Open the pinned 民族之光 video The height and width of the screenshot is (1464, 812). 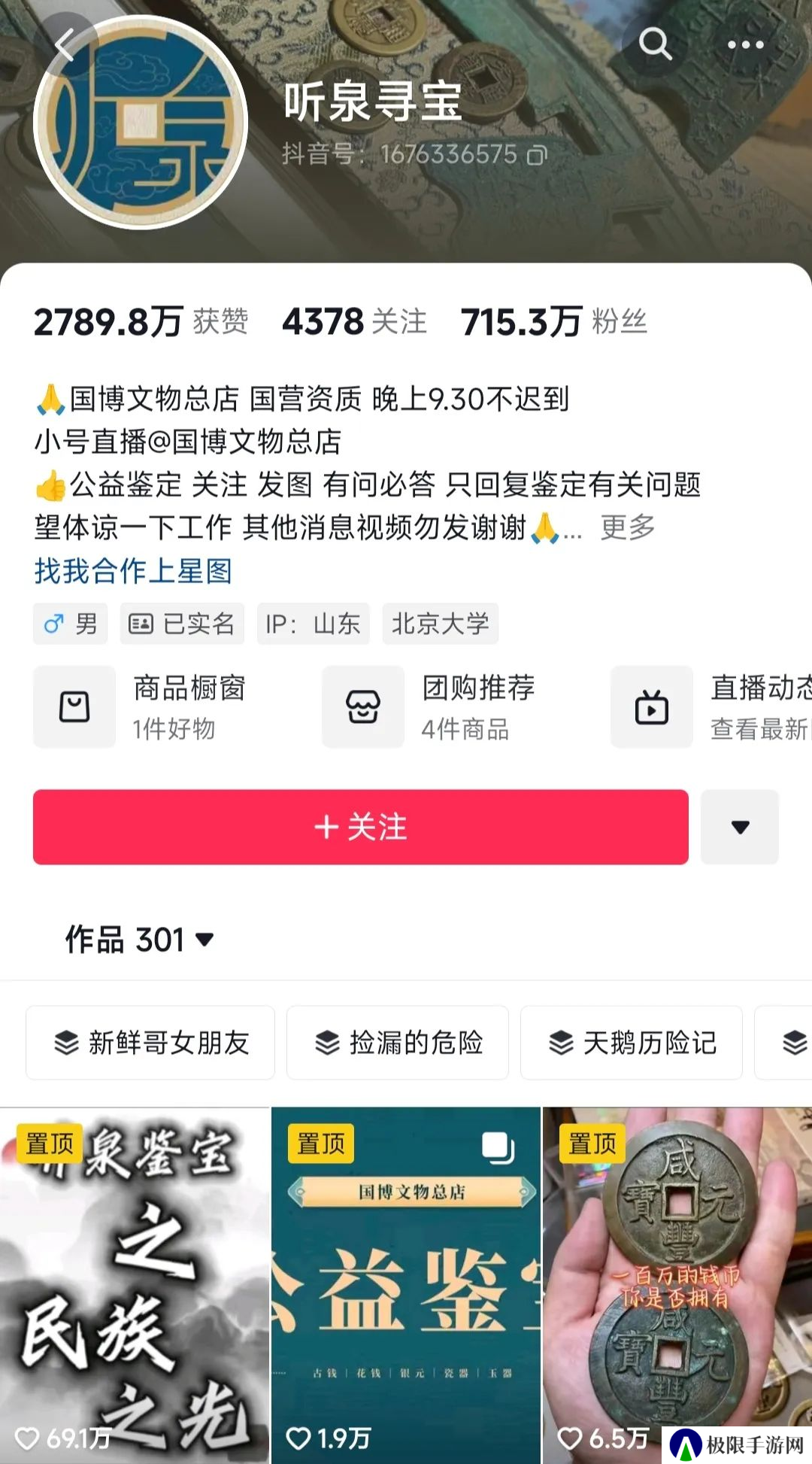click(135, 1284)
